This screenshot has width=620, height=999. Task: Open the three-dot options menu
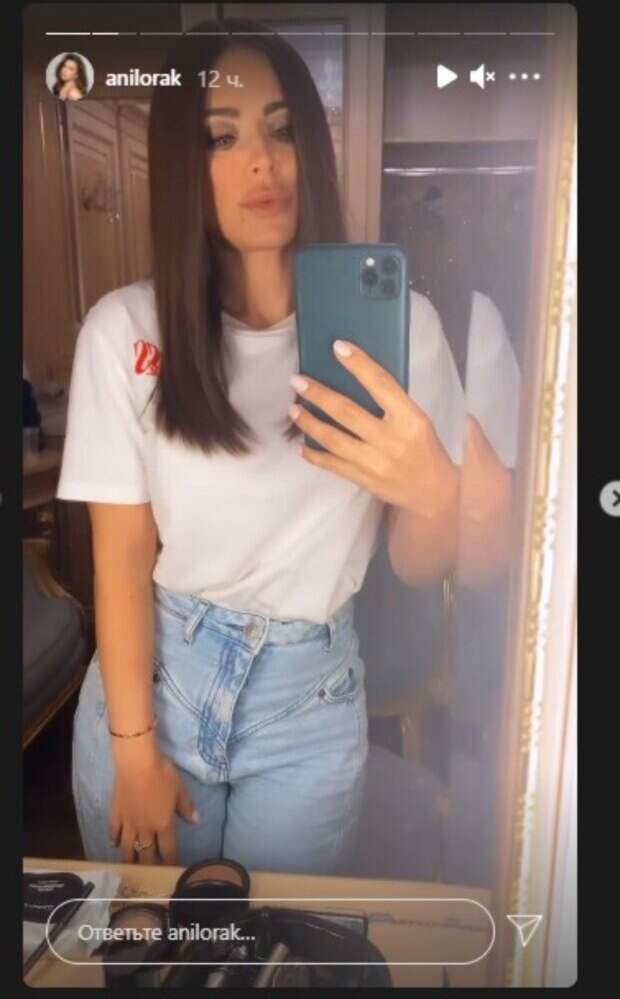tap(524, 76)
